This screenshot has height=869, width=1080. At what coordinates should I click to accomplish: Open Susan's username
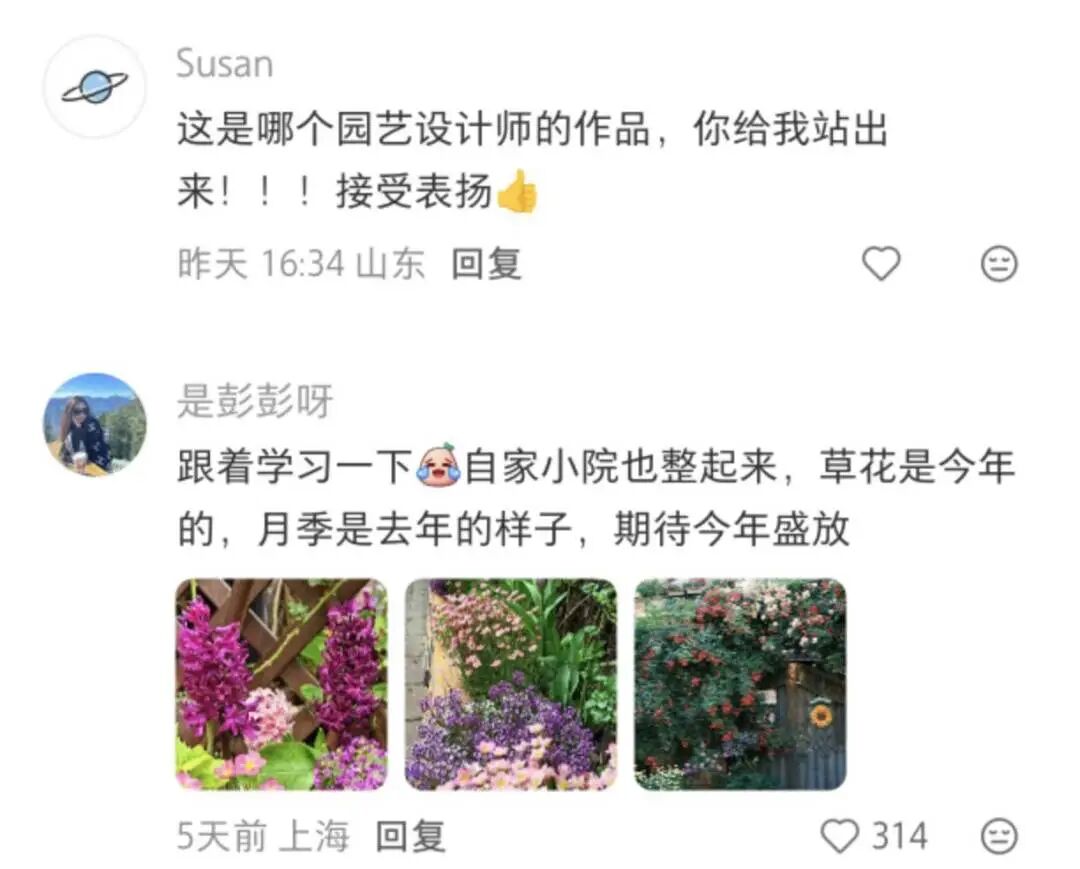coord(224,64)
